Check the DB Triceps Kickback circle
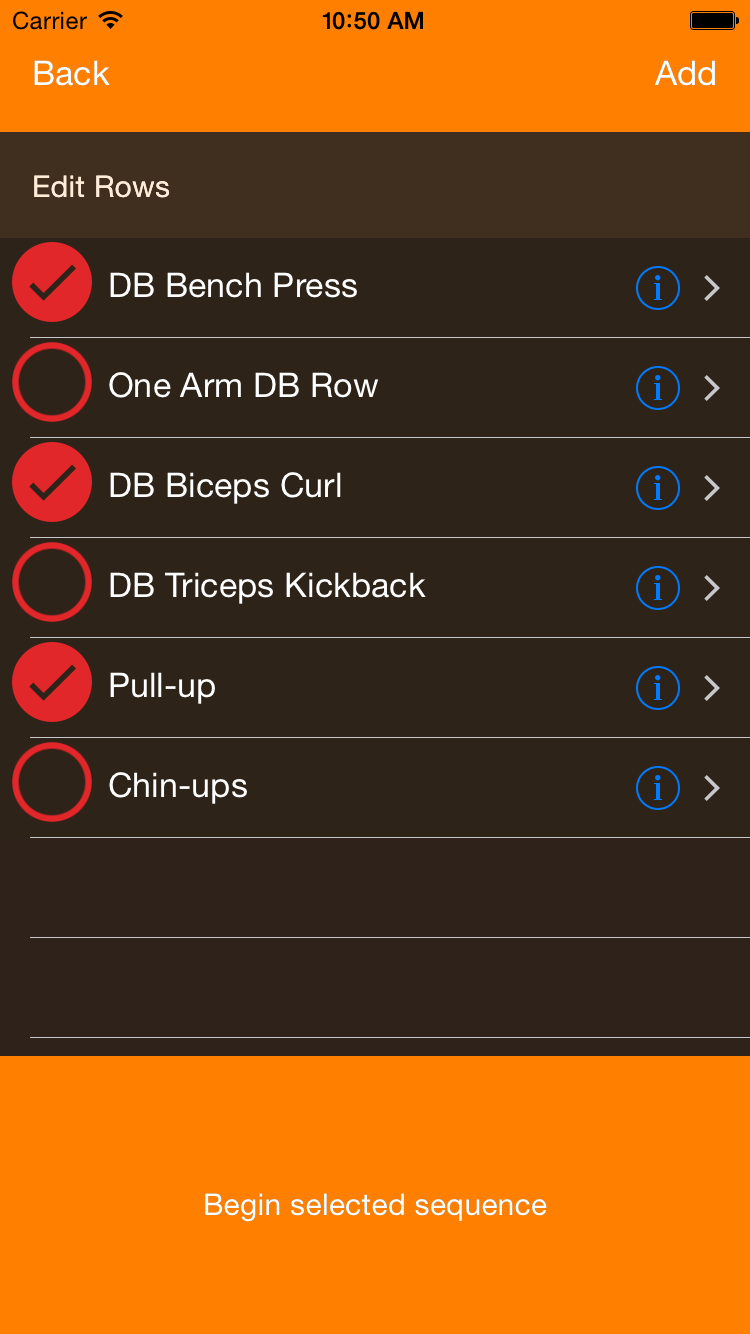The width and height of the screenshot is (750, 1334). pos(52,582)
